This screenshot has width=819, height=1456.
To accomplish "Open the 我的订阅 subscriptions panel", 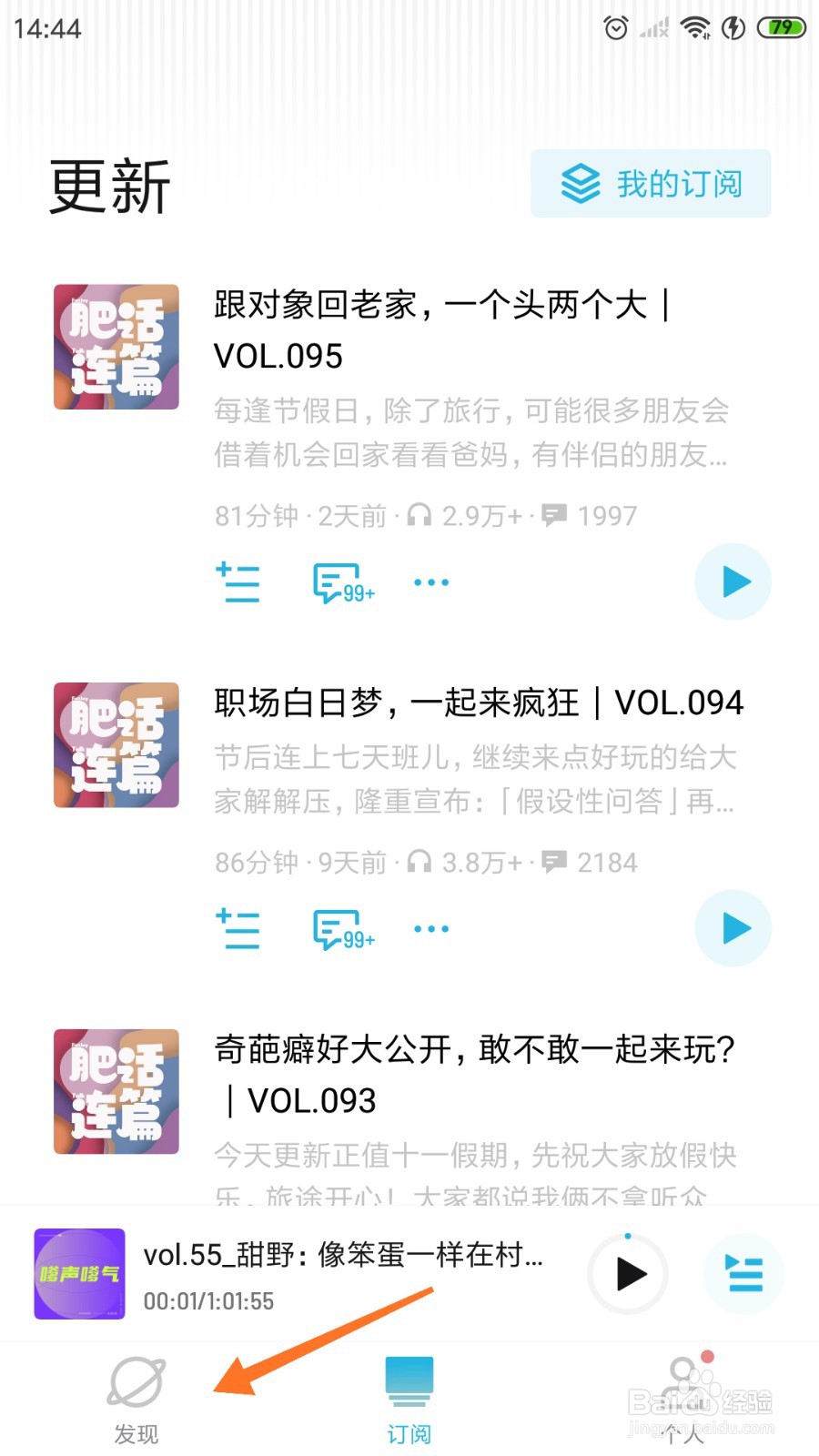I will [x=651, y=183].
